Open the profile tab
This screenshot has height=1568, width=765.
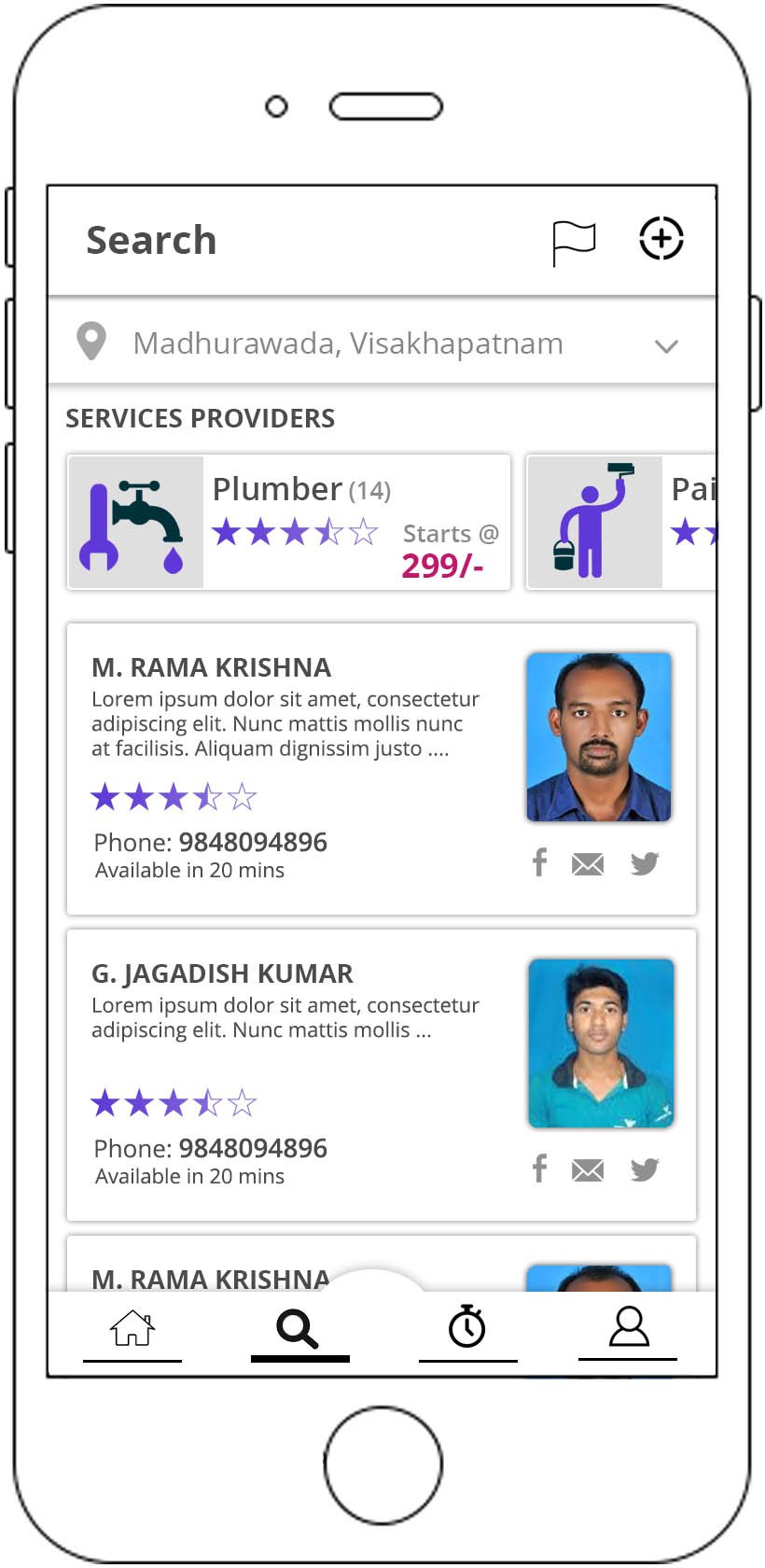coord(629,1327)
